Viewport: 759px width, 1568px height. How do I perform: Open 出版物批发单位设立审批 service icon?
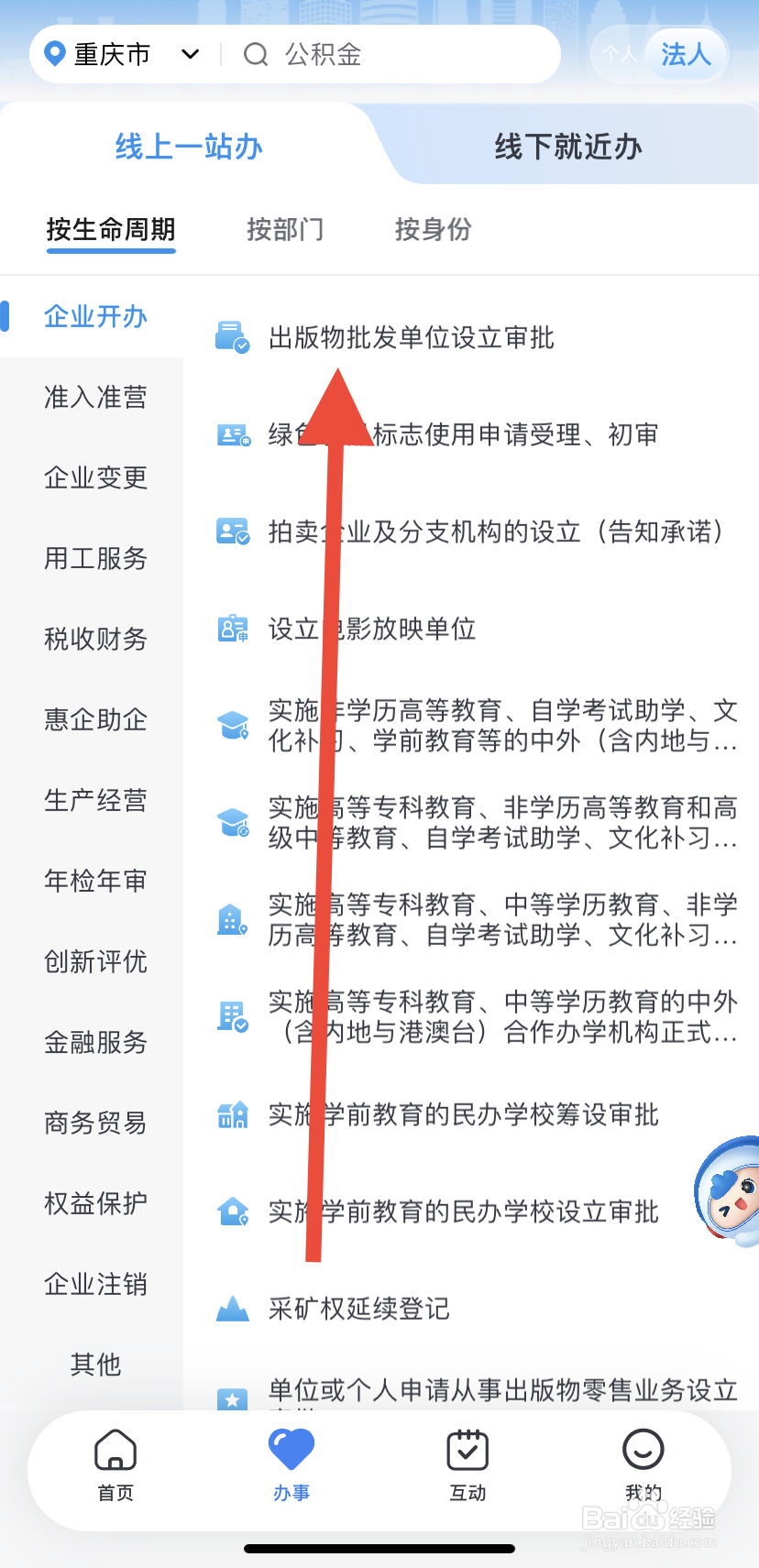click(233, 336)
